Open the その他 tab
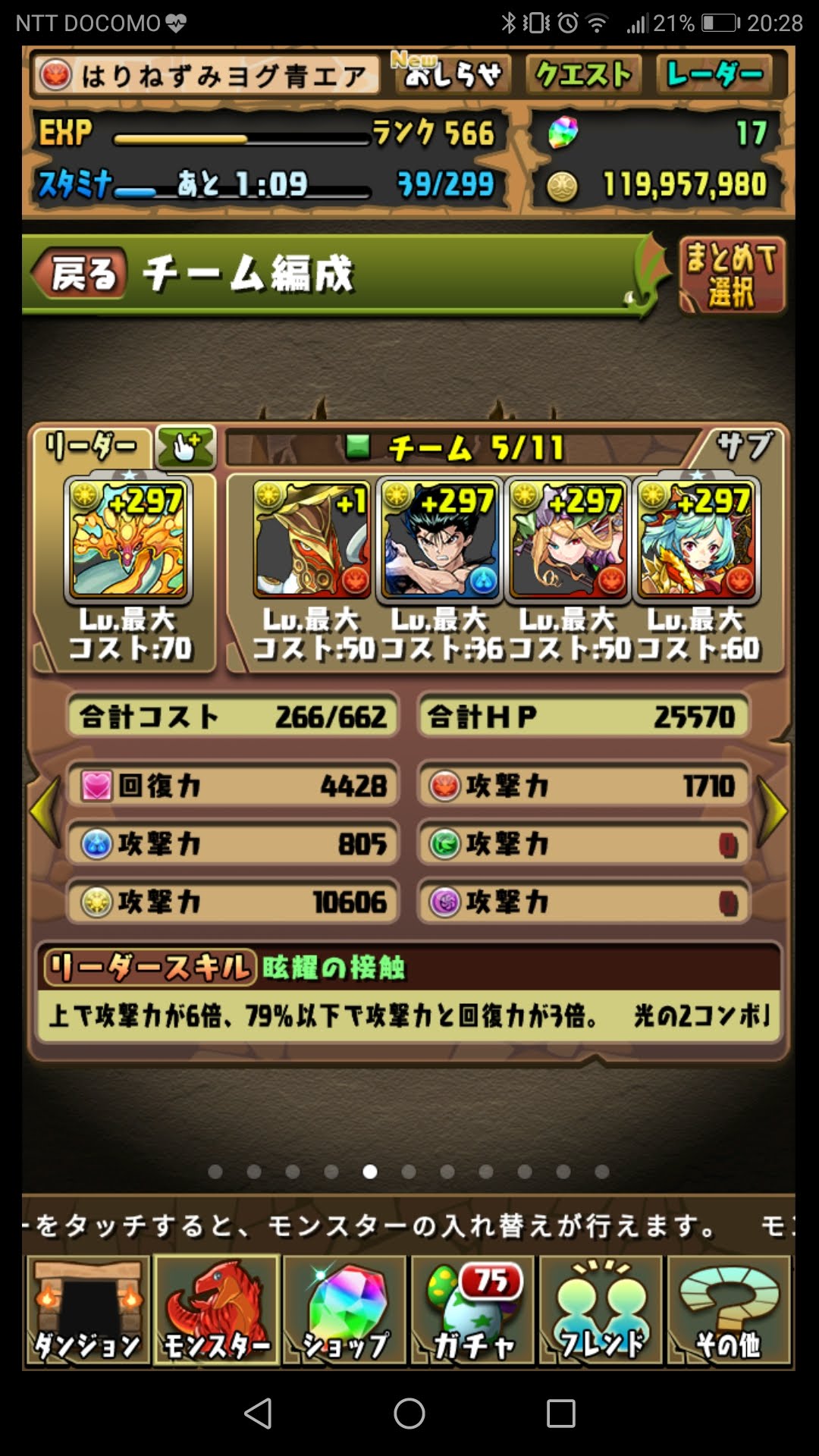The height and width of the screenshot is (1456, 819). pos(729,1310)
